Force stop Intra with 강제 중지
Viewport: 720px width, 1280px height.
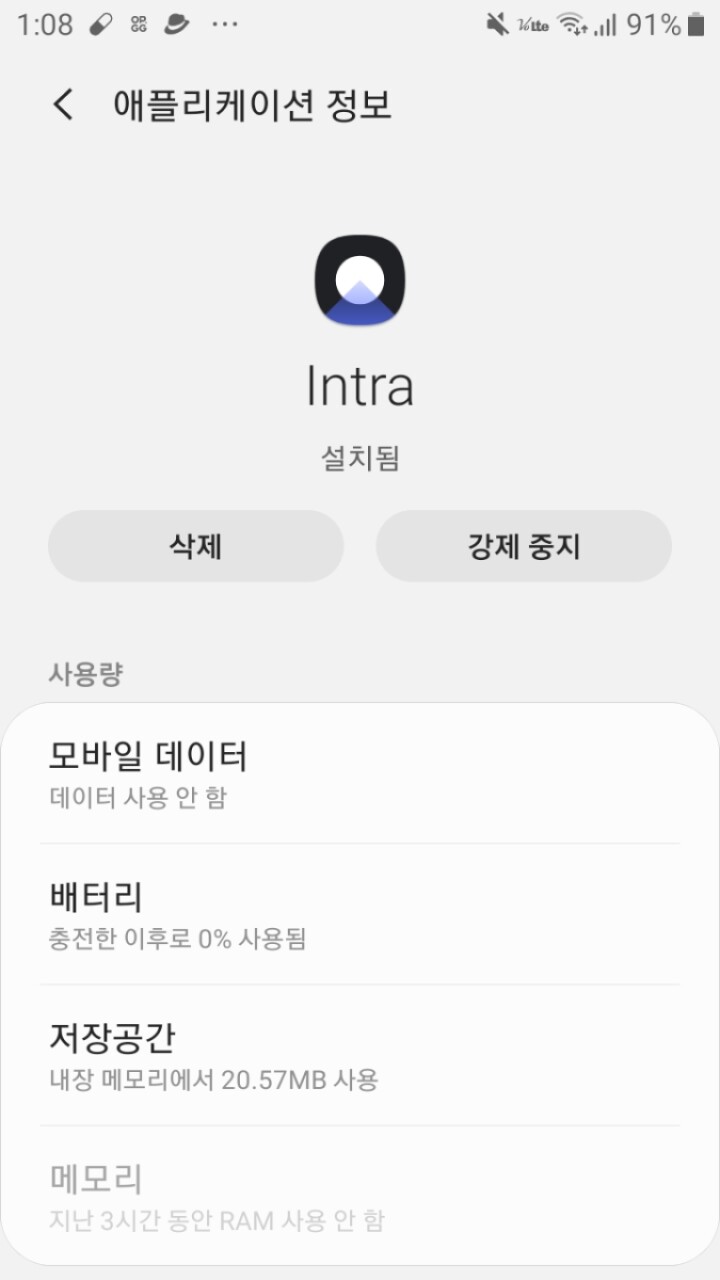tap(523, 546)
